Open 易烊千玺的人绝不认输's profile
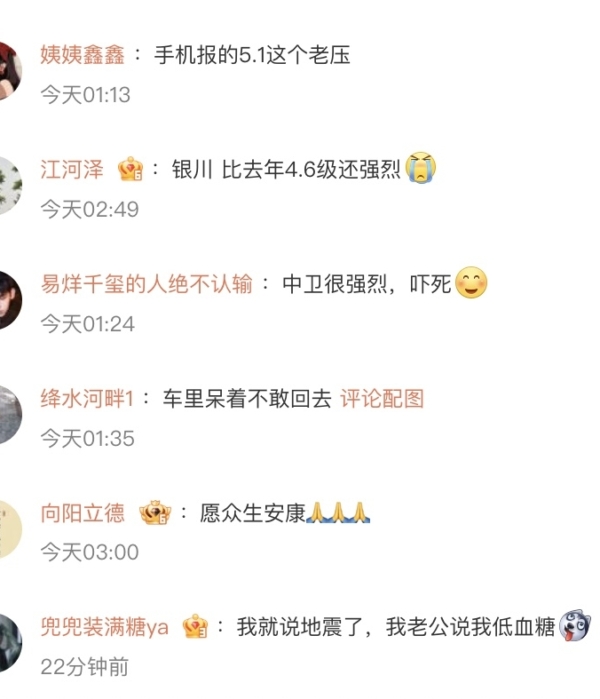 point(145,284)
